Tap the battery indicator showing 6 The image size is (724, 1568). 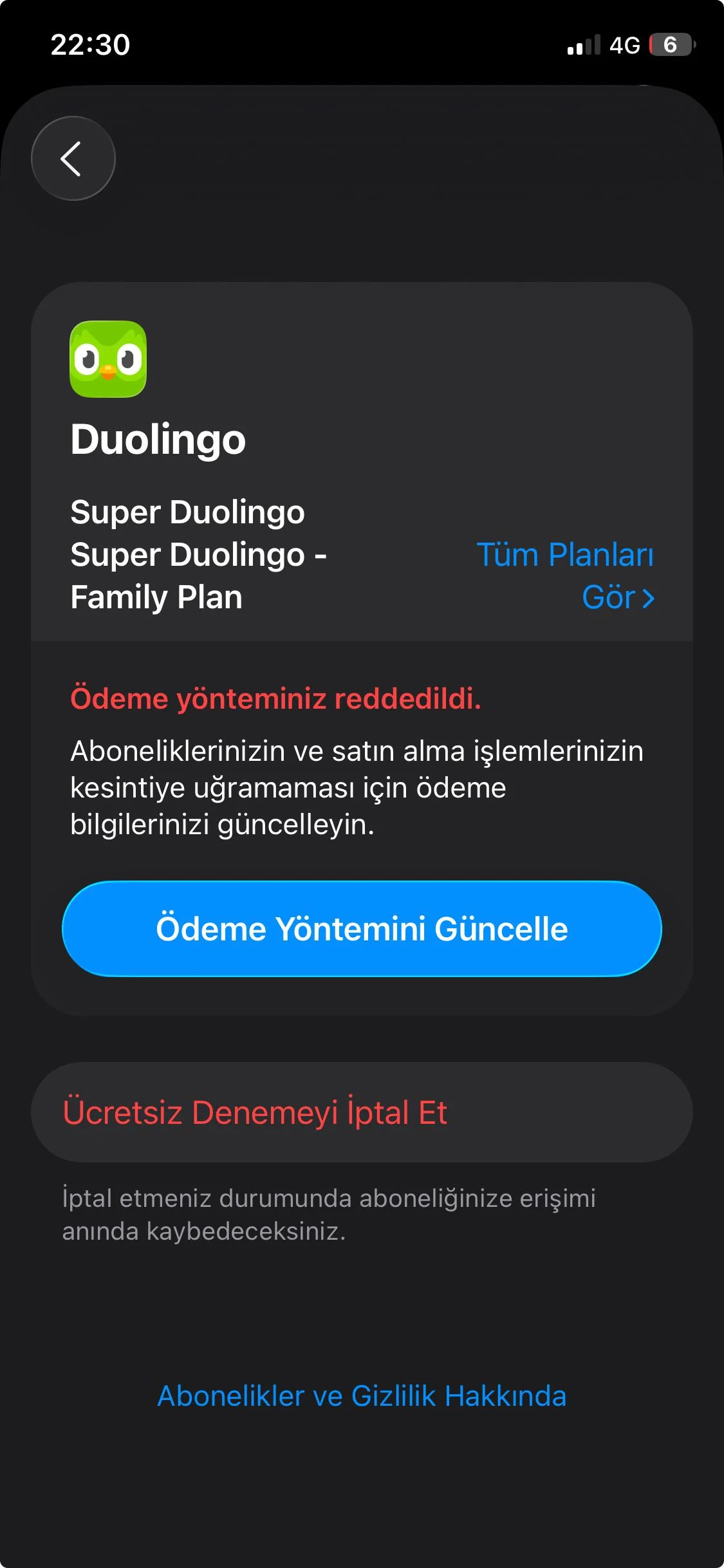point(671,44)
